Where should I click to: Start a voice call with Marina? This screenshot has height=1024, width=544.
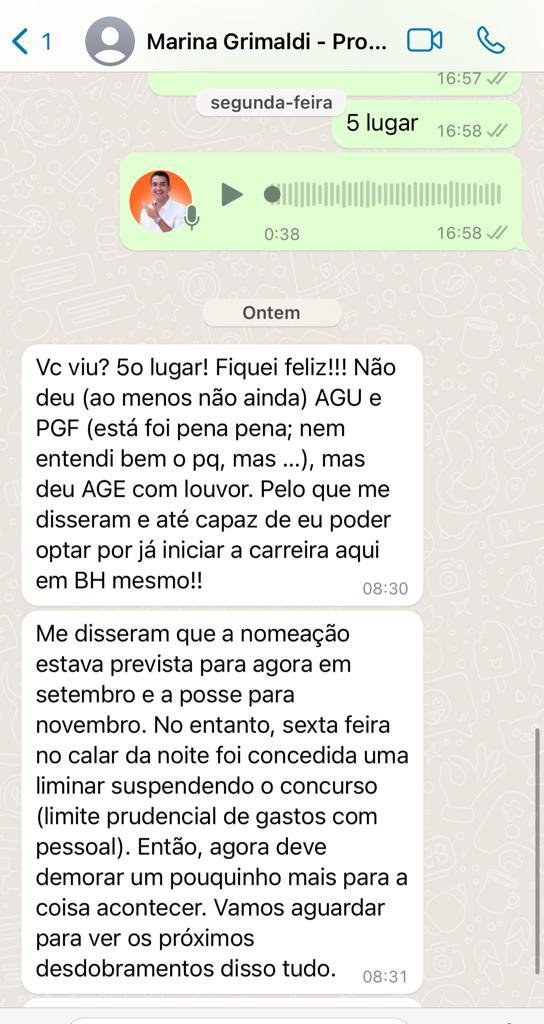pos(490,41)
